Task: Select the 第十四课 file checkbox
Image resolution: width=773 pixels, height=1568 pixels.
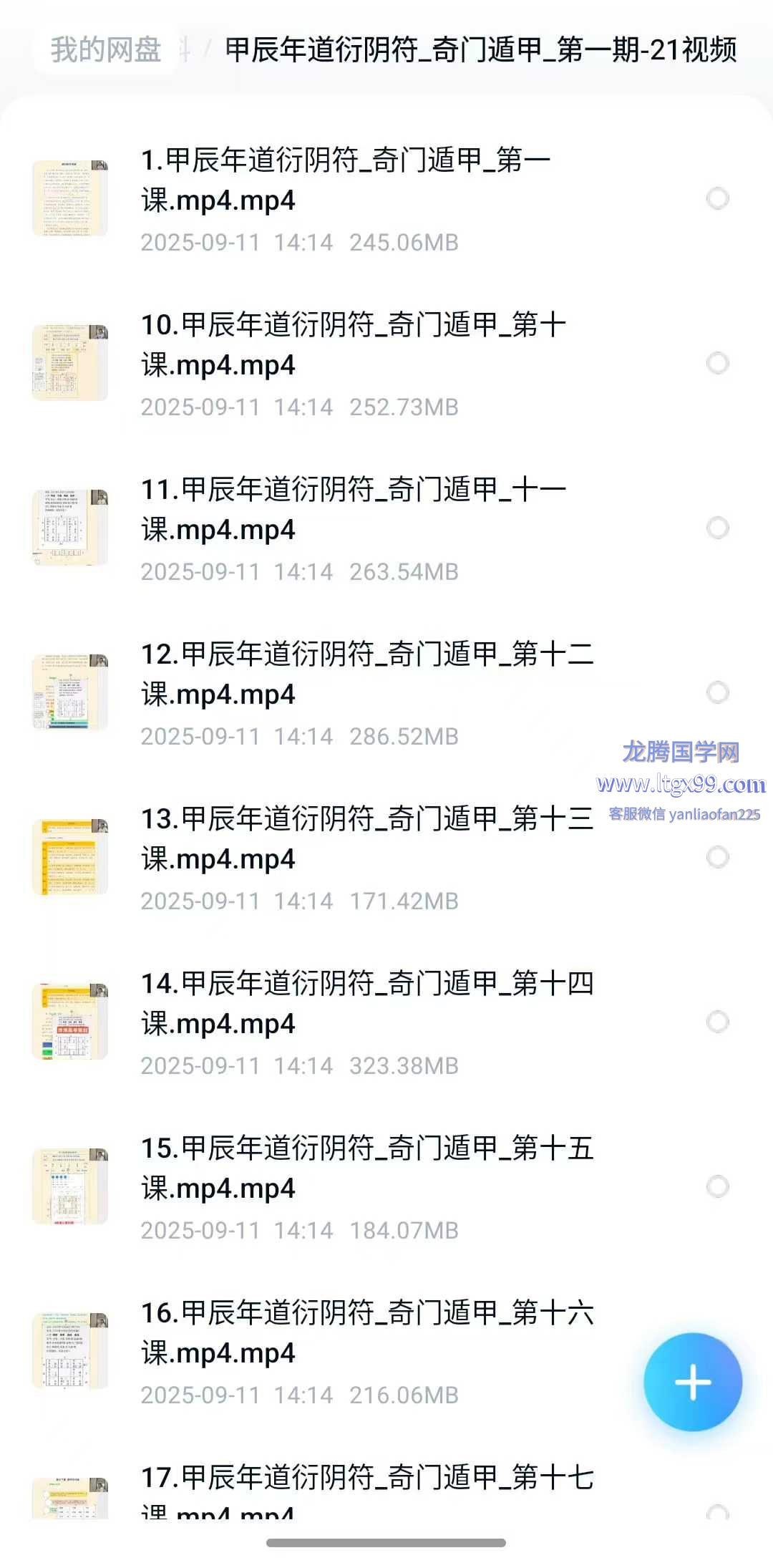Action: click(x=717, y=1022)
